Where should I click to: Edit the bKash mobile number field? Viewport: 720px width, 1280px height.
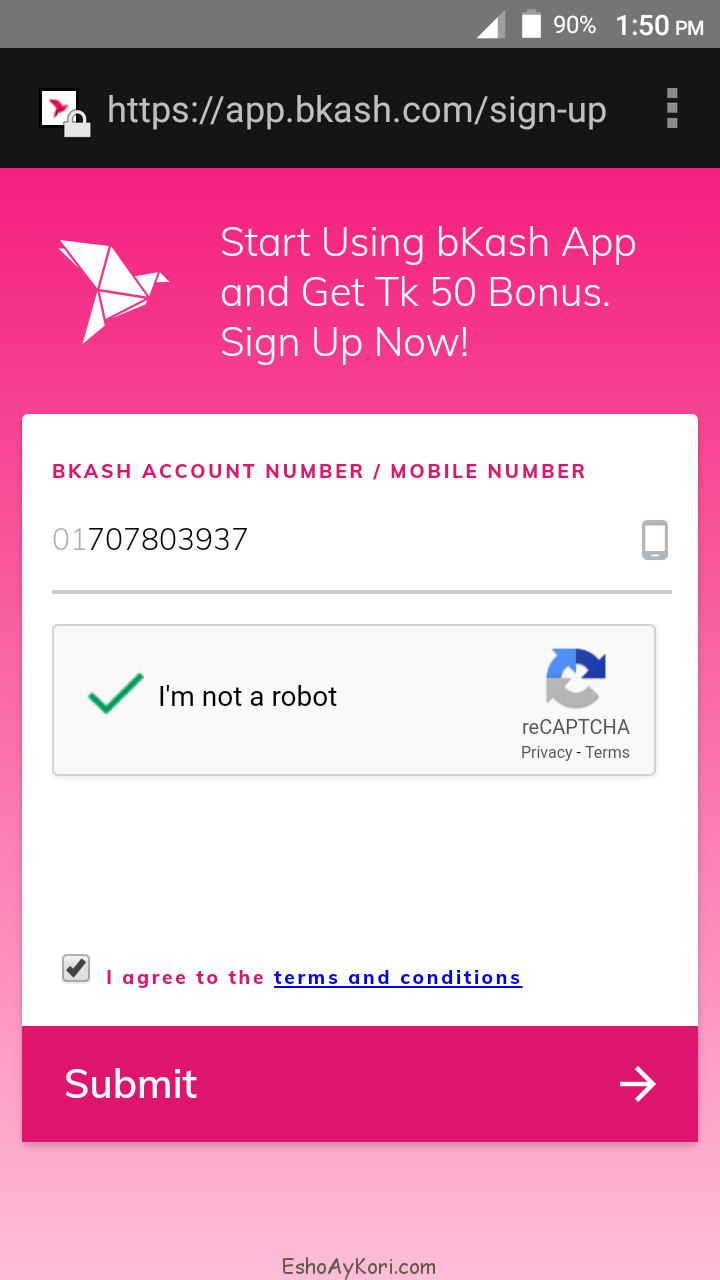click(x=330, y=540)
